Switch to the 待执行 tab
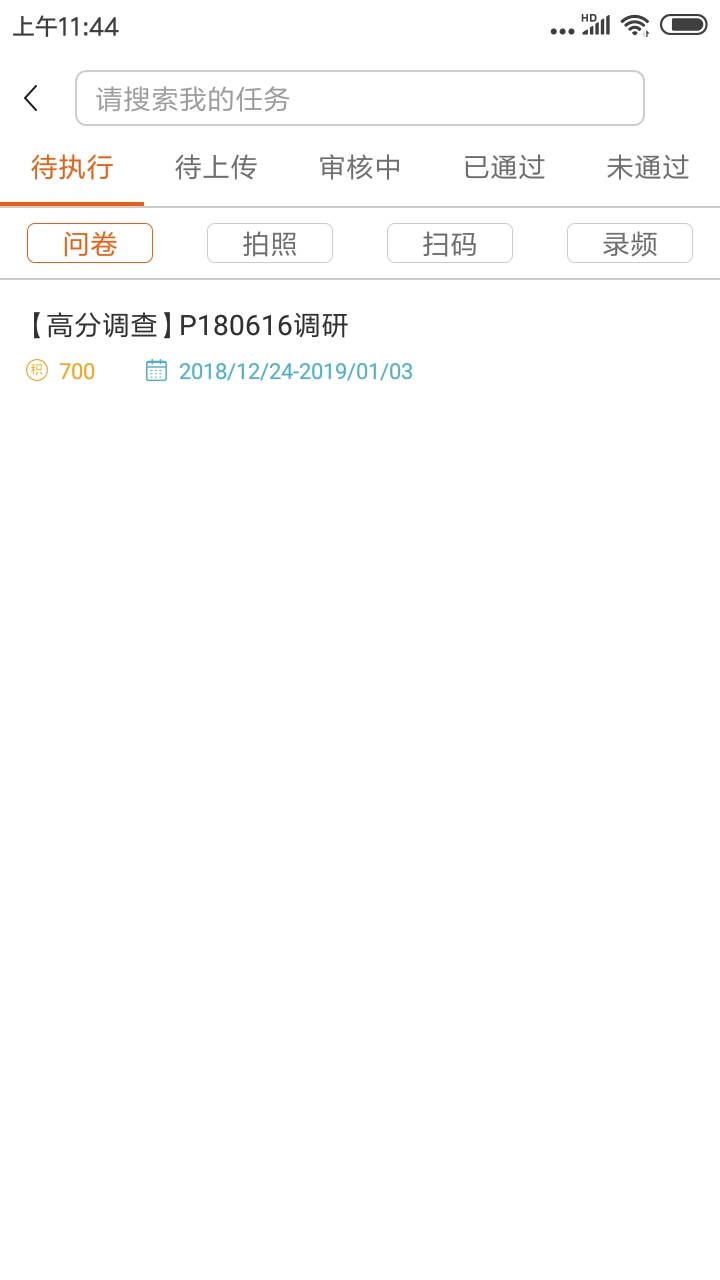The image size is (720, 1280). coord(72,168)
